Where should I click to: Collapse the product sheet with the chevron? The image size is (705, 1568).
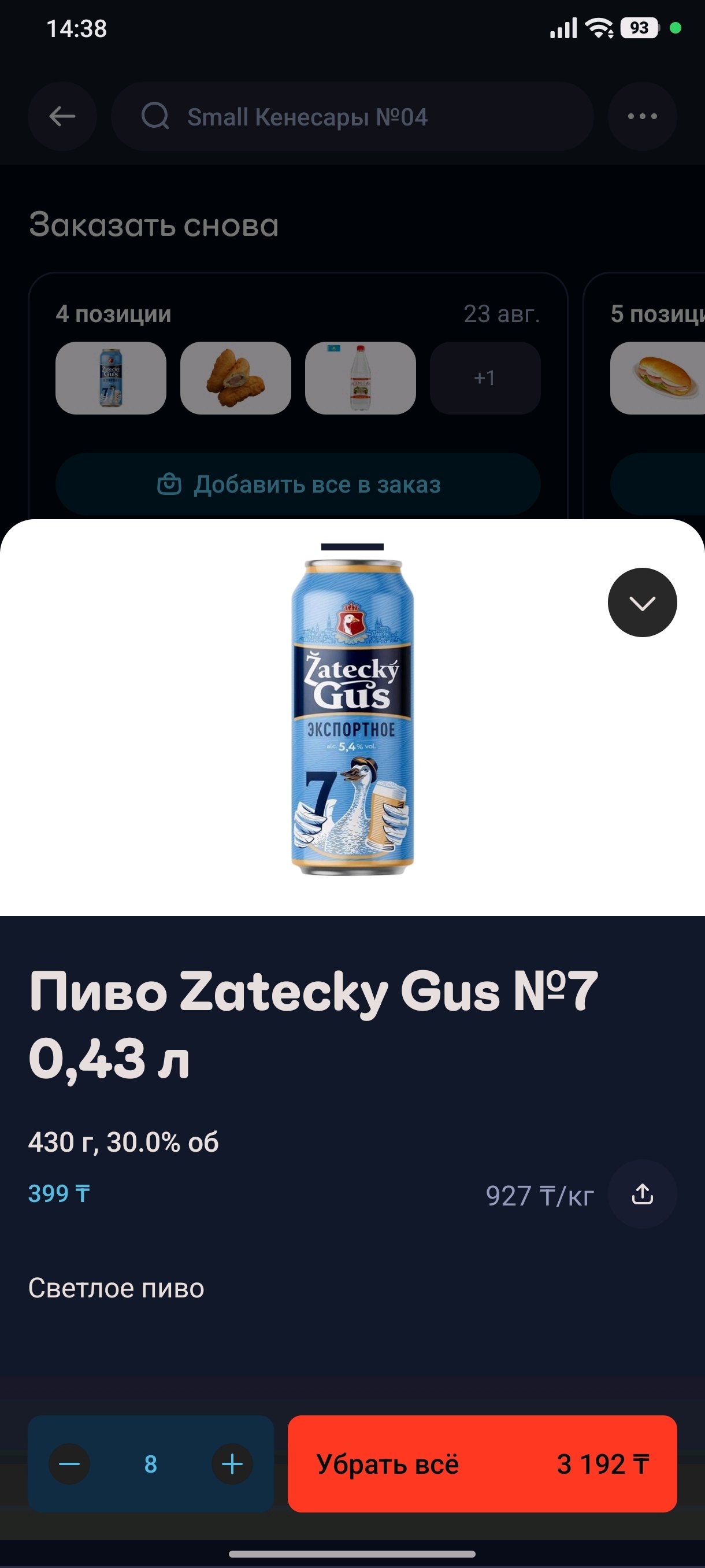[642, 602]
